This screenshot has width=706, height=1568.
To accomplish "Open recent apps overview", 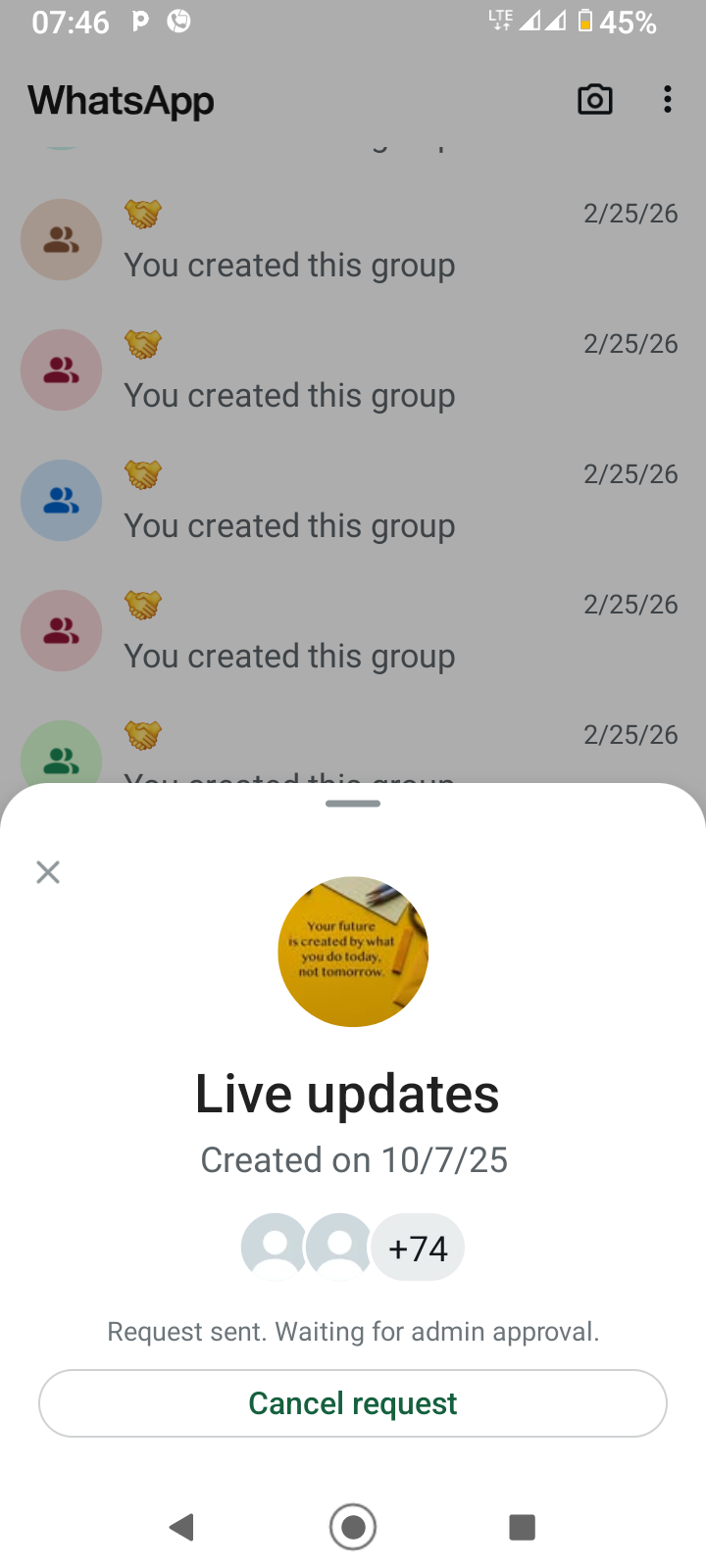I will point(522,1527).
